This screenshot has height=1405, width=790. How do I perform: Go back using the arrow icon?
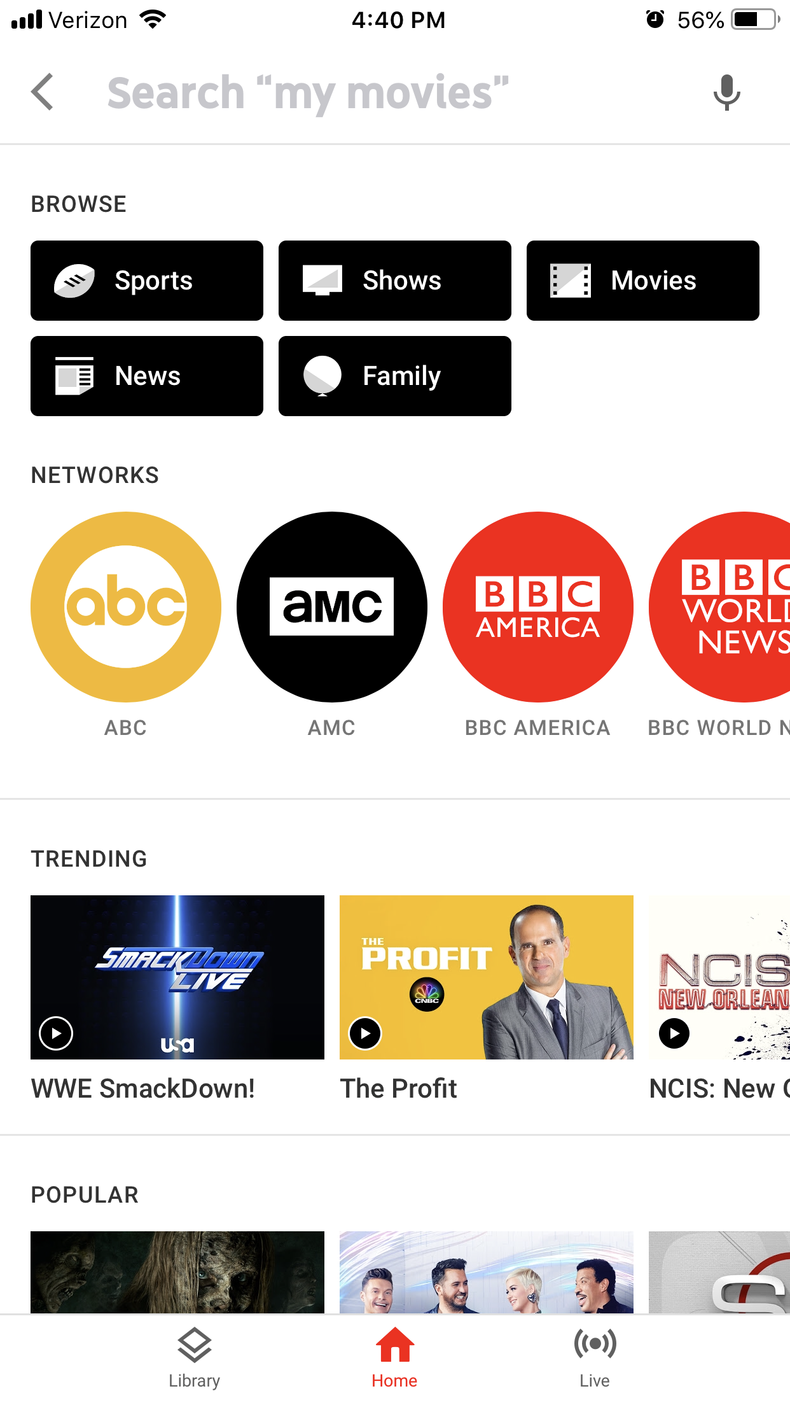42,92
